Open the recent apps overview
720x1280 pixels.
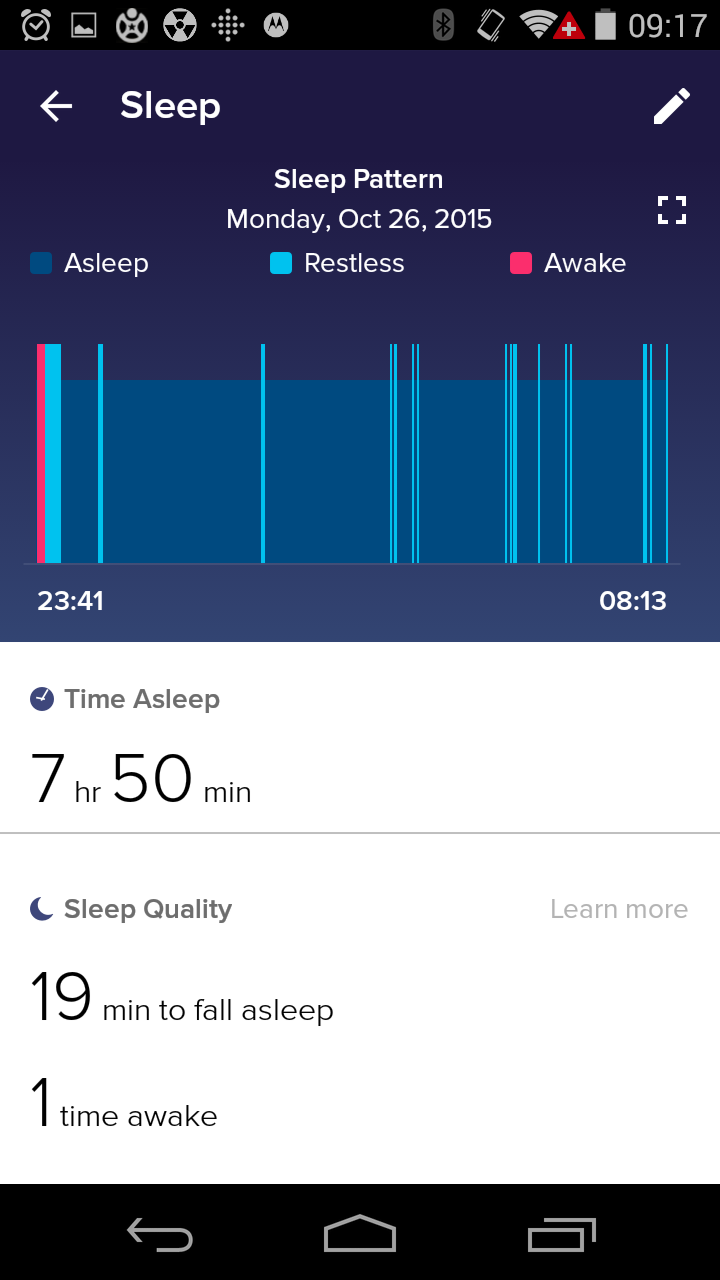[x=561, y=1234]
